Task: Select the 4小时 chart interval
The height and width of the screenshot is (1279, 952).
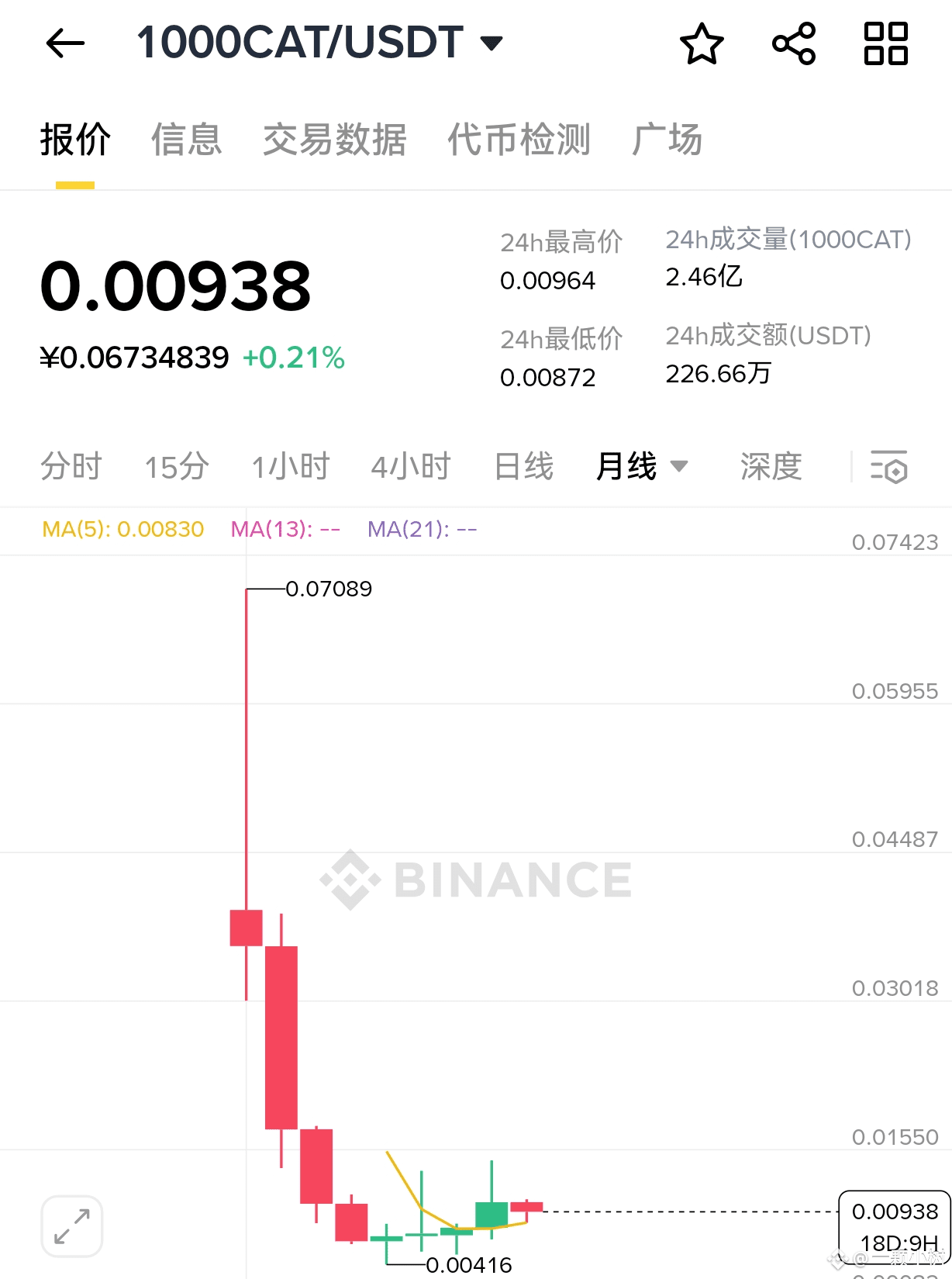Action: tap(411, 466)
